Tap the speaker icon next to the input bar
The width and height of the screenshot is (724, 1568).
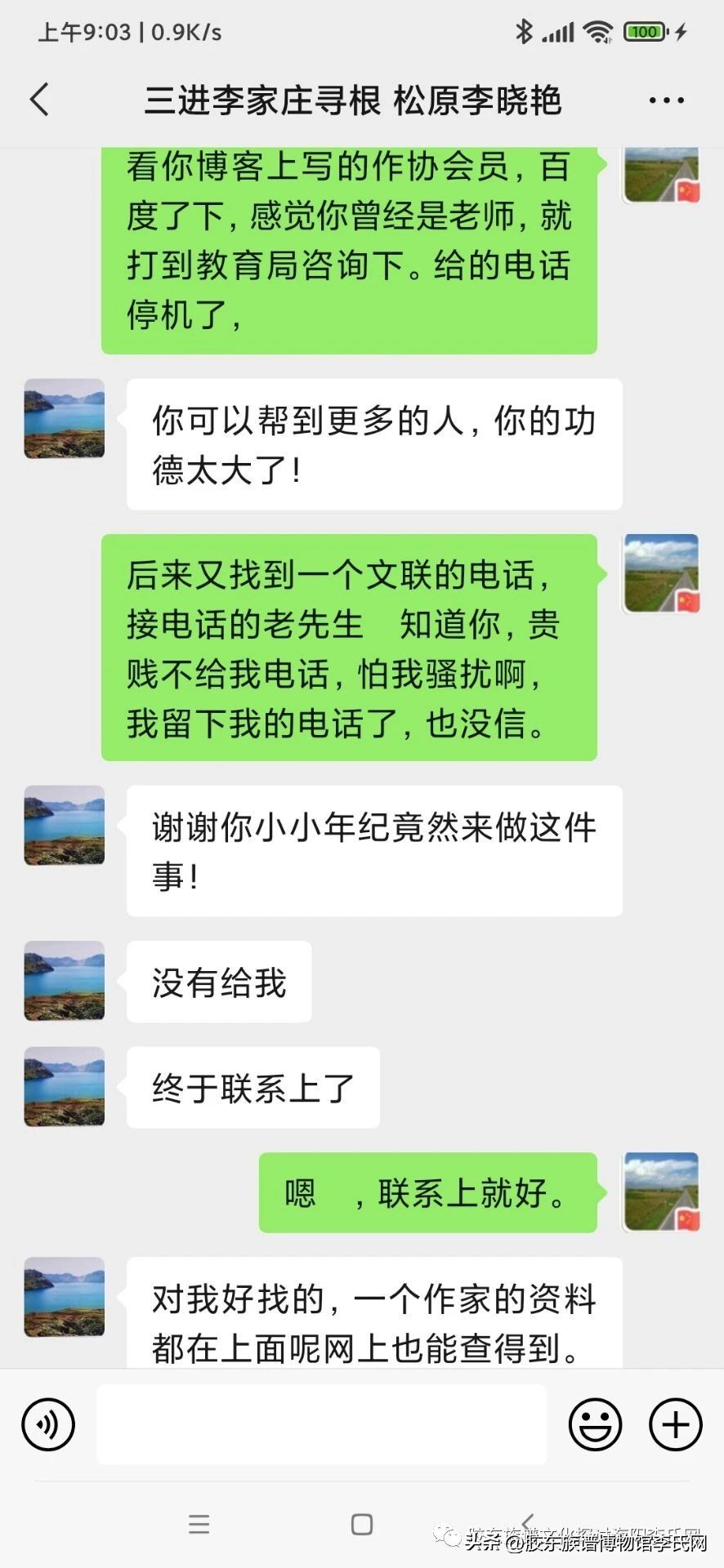pos(47,1424)
